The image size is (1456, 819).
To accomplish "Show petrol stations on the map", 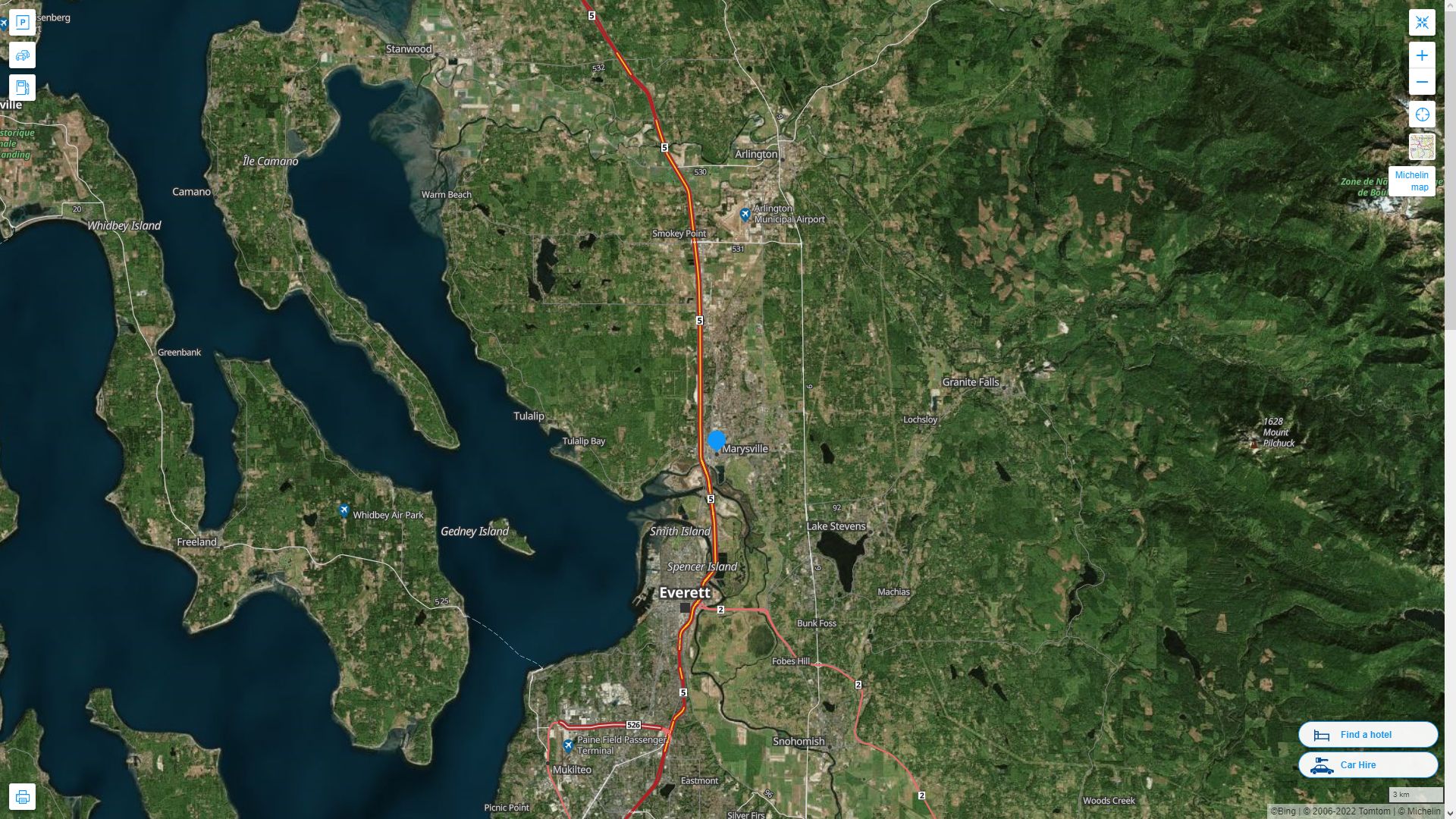I will pos(22,88).
